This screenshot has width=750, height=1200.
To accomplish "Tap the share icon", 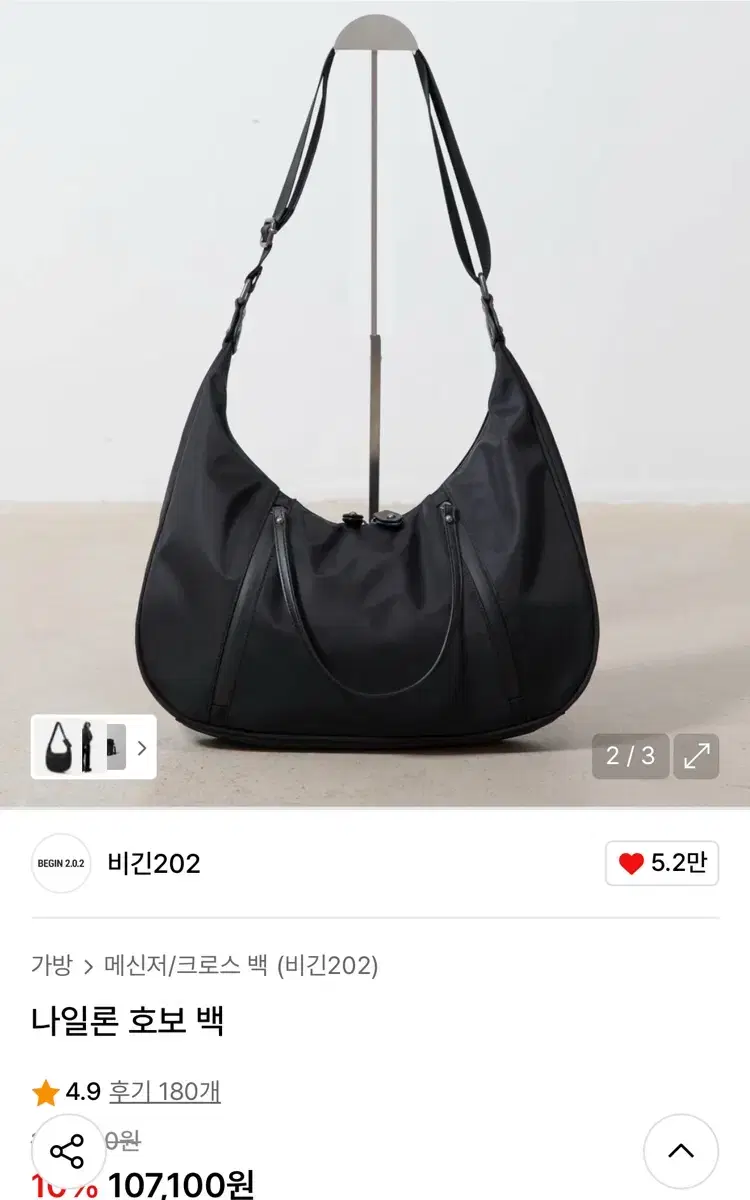I will coord(67,1151).
